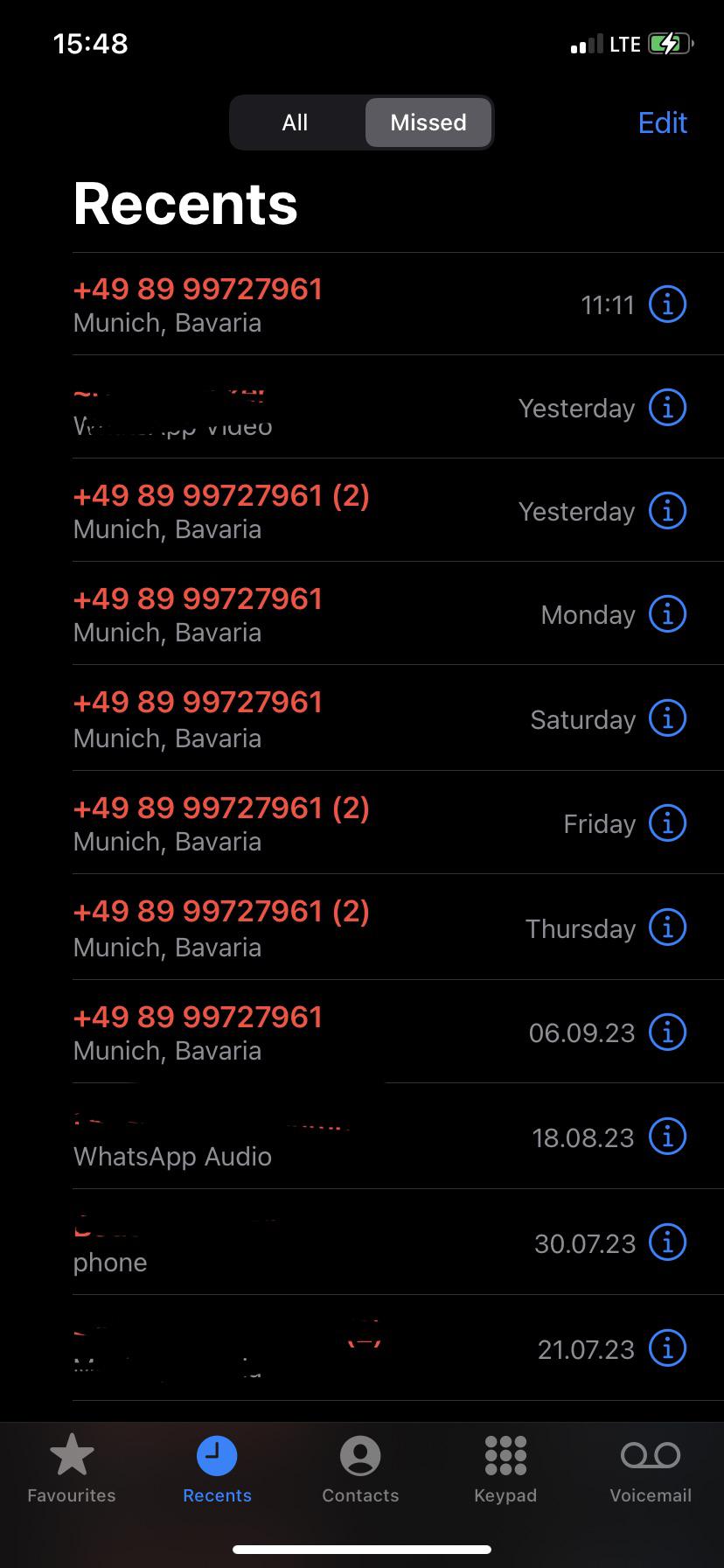724x1568 pixels.
Task: Open info for the 11:11 missed call
Action: click(667, 304)
